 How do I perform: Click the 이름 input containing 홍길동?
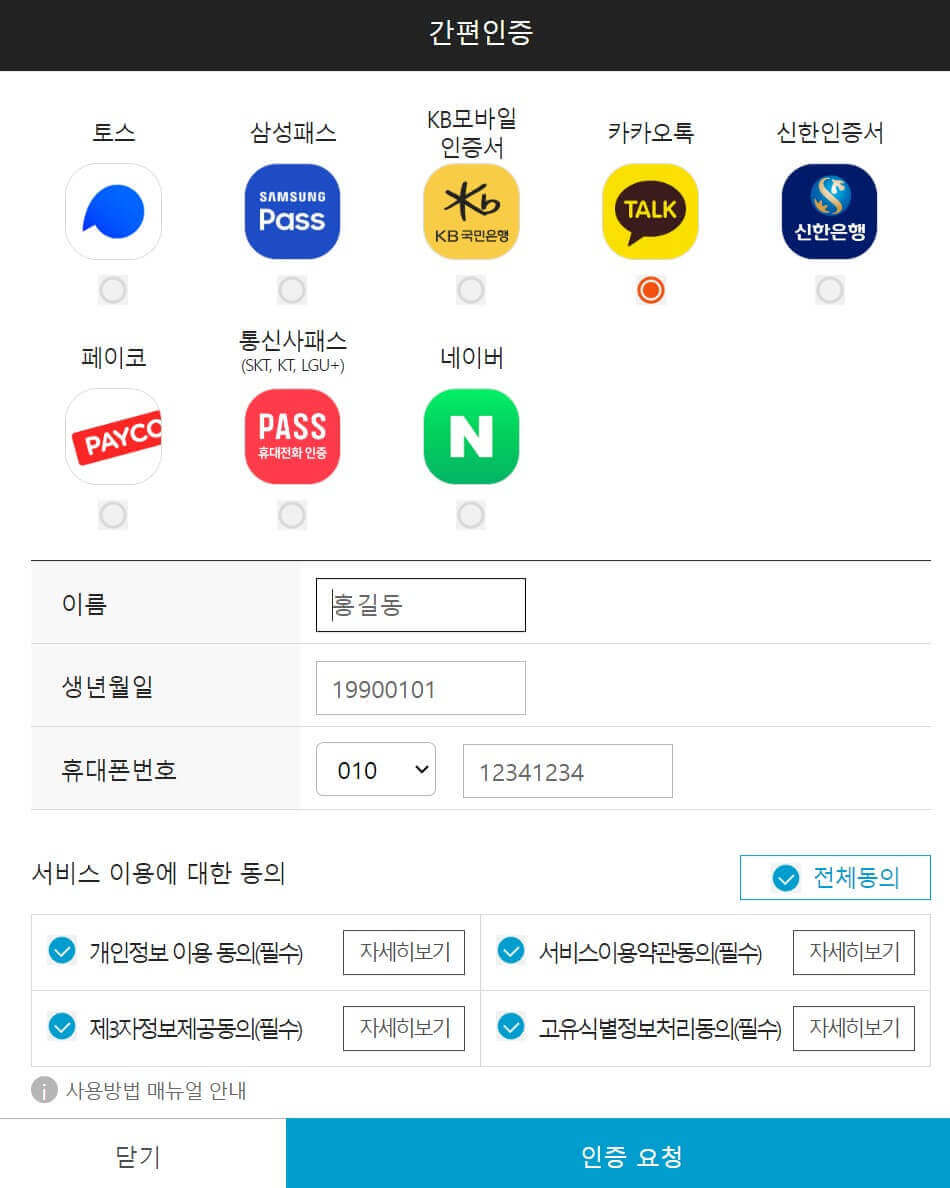coord(420,604)
